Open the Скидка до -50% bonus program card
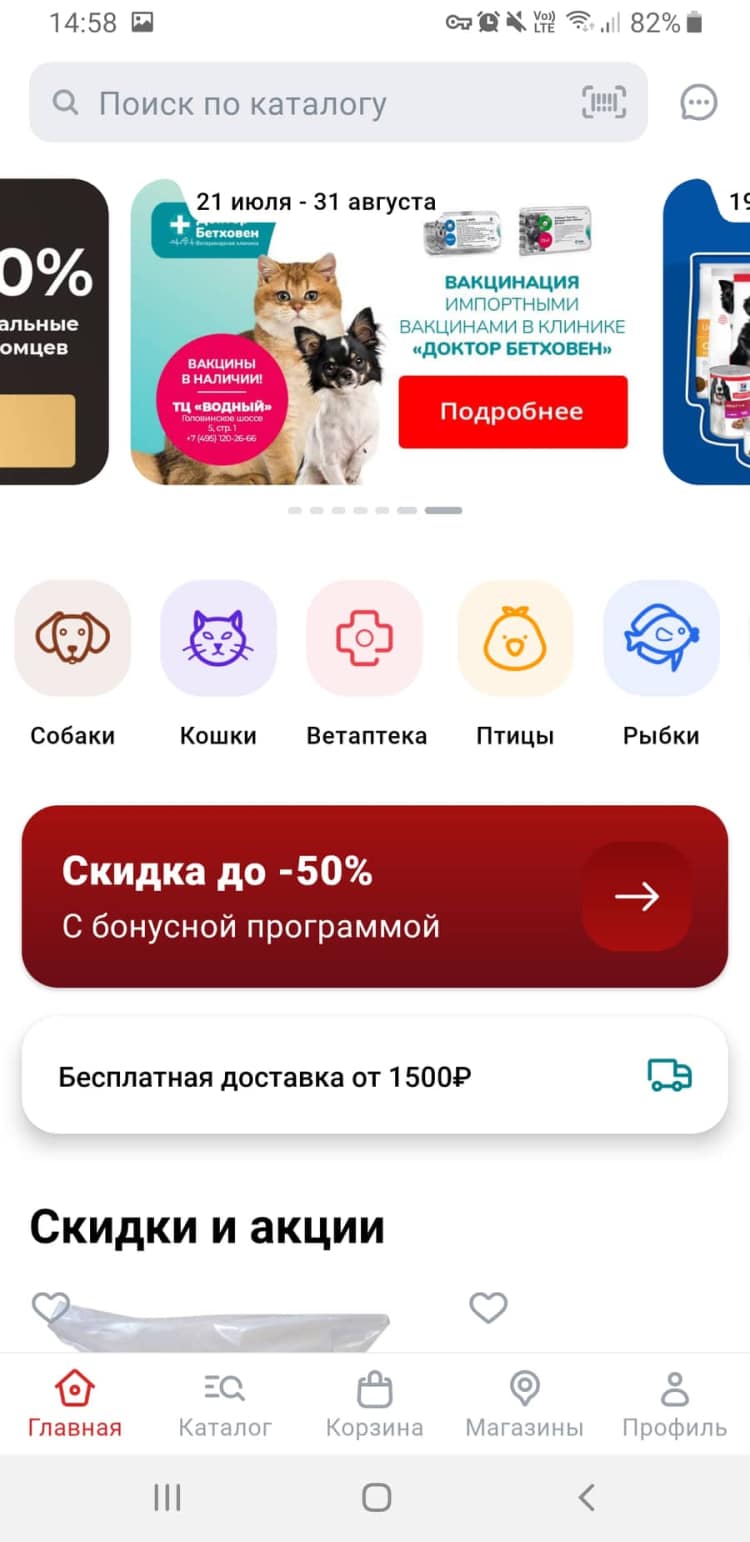This screenshot has height=1542, width=750. 374,896
